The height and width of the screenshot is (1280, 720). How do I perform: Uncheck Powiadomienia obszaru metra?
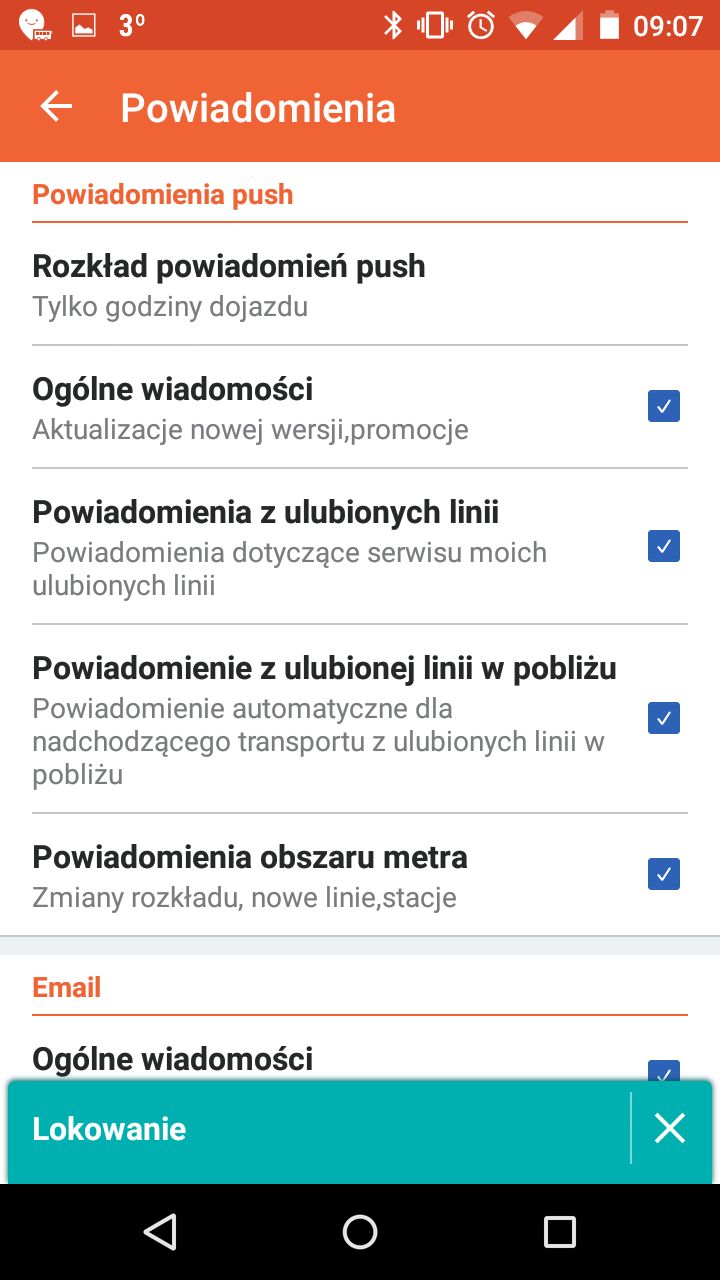click(664, 874)
